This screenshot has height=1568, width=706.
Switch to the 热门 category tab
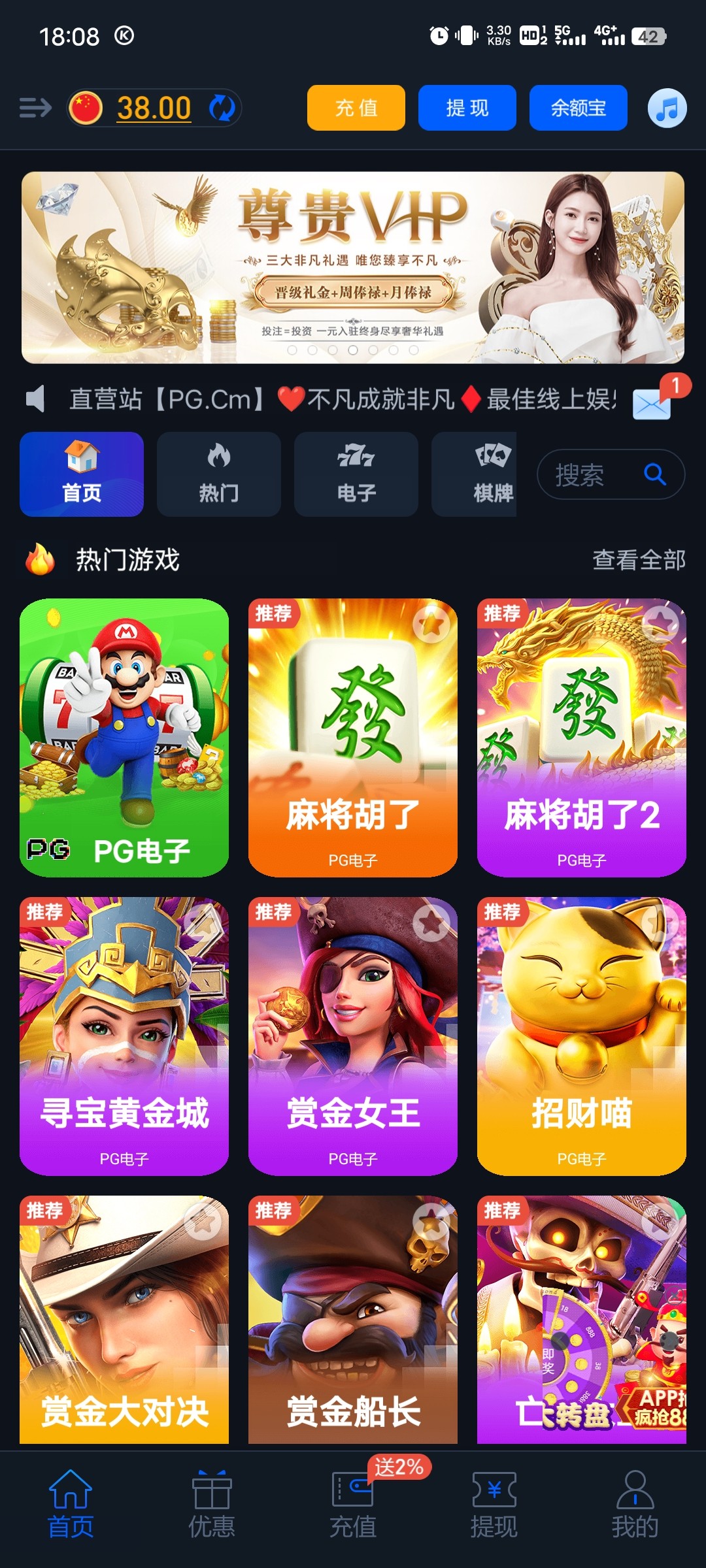[219, 474]
